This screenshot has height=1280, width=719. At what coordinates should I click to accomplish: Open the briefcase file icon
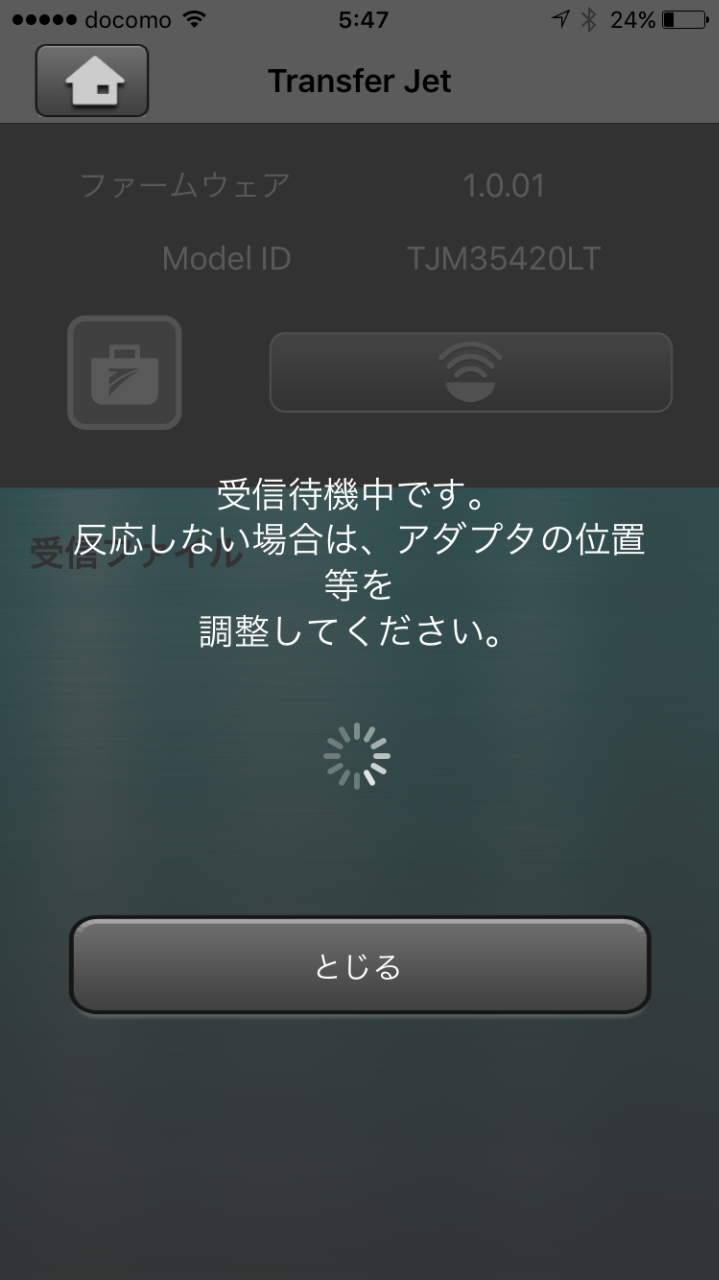[124, 372]
